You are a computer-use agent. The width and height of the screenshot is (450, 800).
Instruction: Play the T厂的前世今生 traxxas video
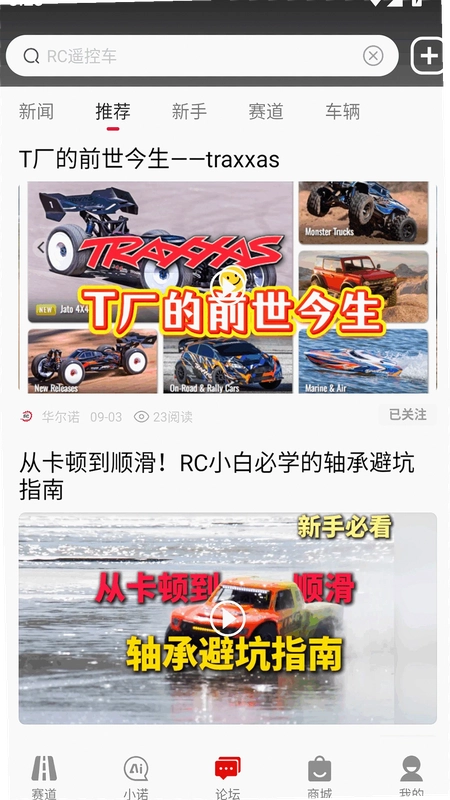tap(228, 286)
